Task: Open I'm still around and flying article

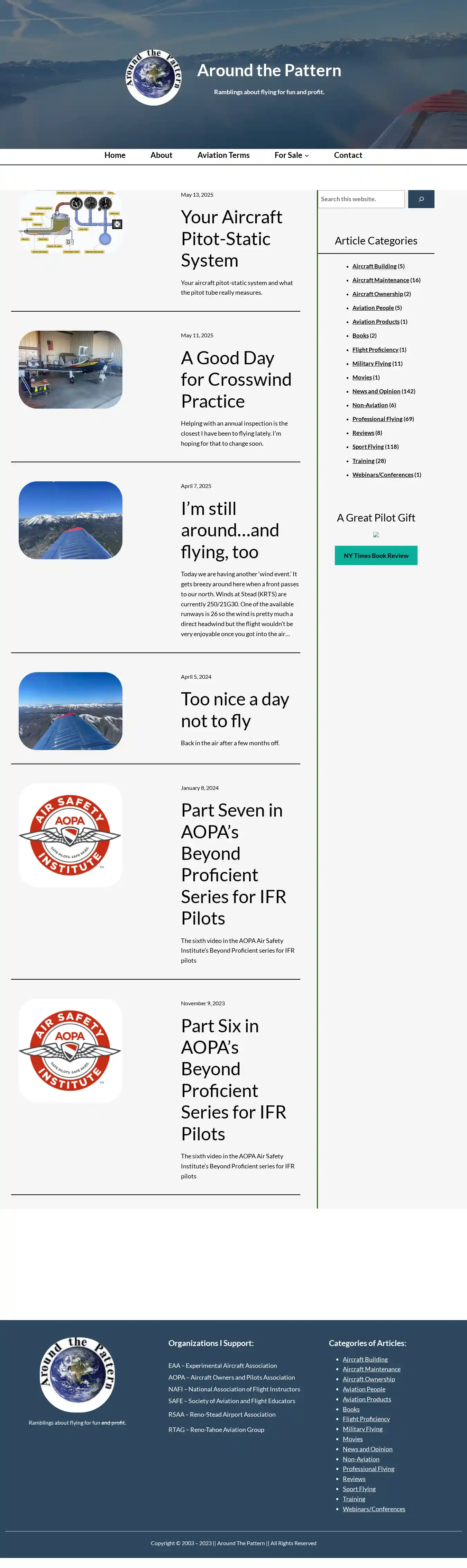Action: pos(229,529)
